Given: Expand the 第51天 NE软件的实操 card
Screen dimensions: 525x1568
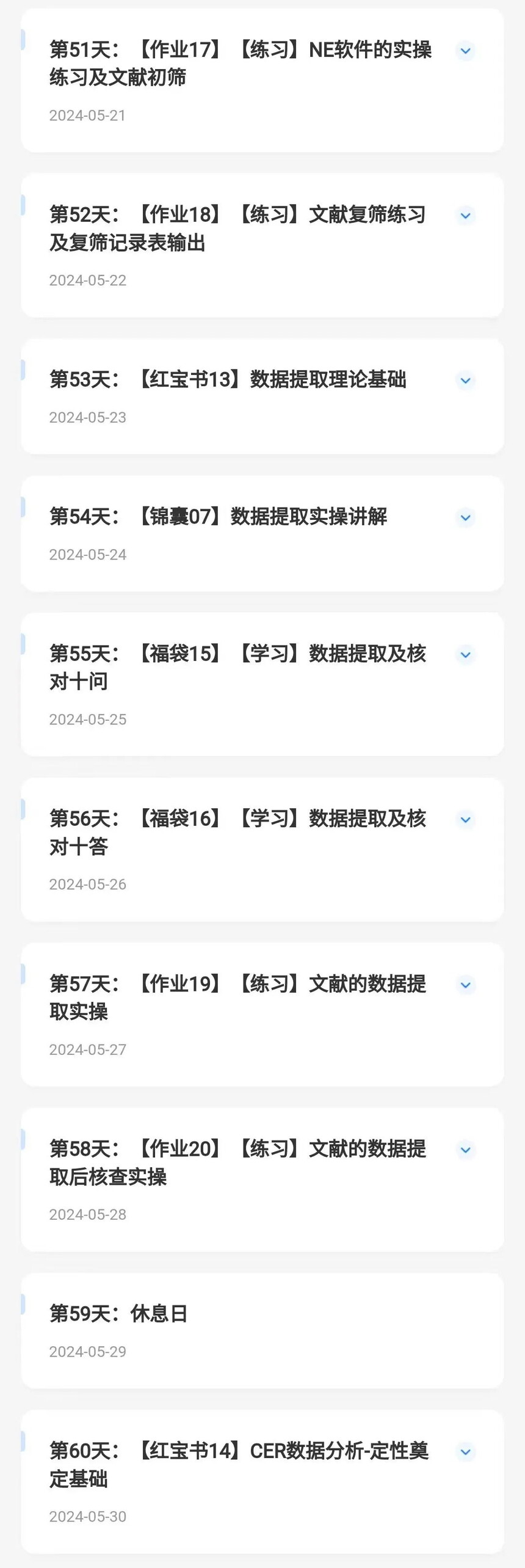Looking at the screenshot, I should pyautogui.click(x=465, y=51).
